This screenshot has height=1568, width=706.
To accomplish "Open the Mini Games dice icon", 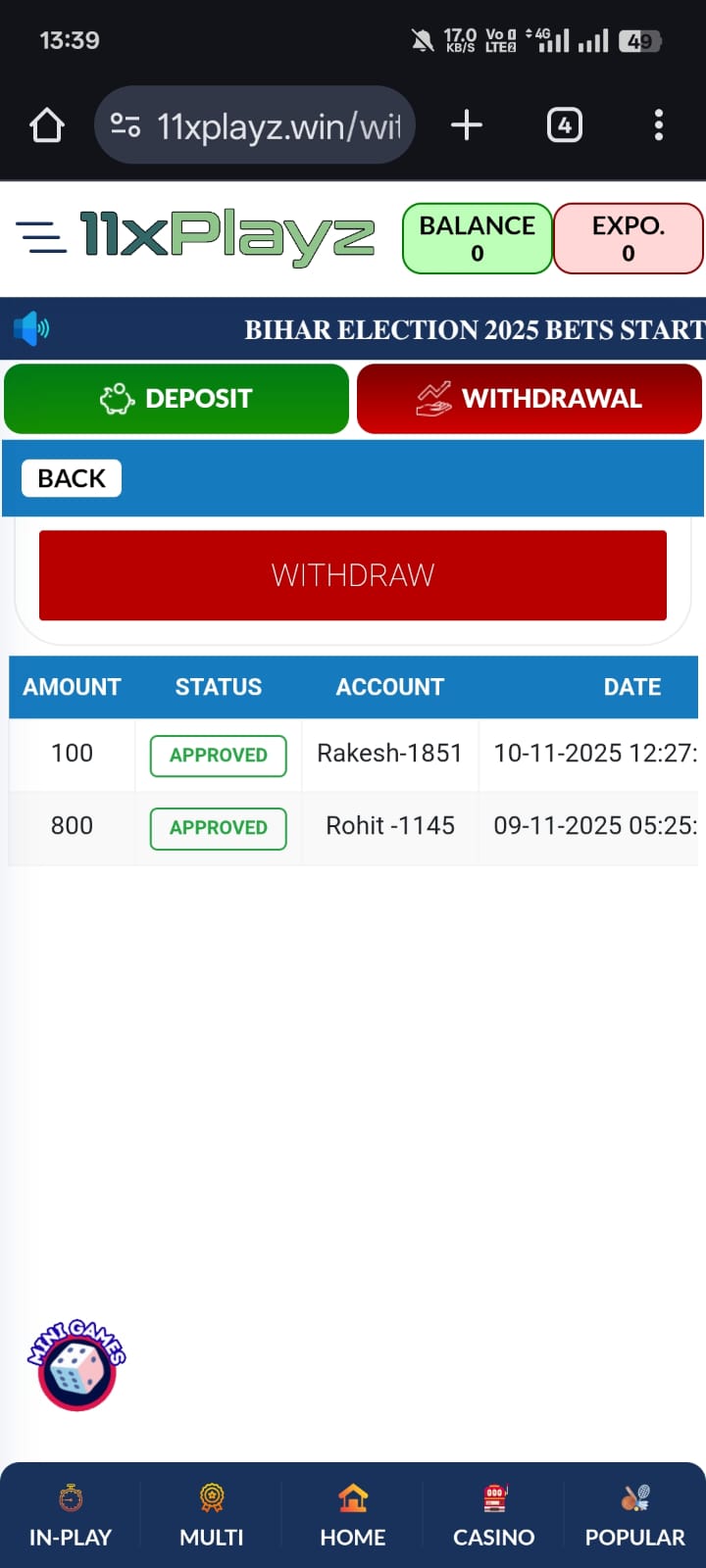I will (x=76, y=1366).
